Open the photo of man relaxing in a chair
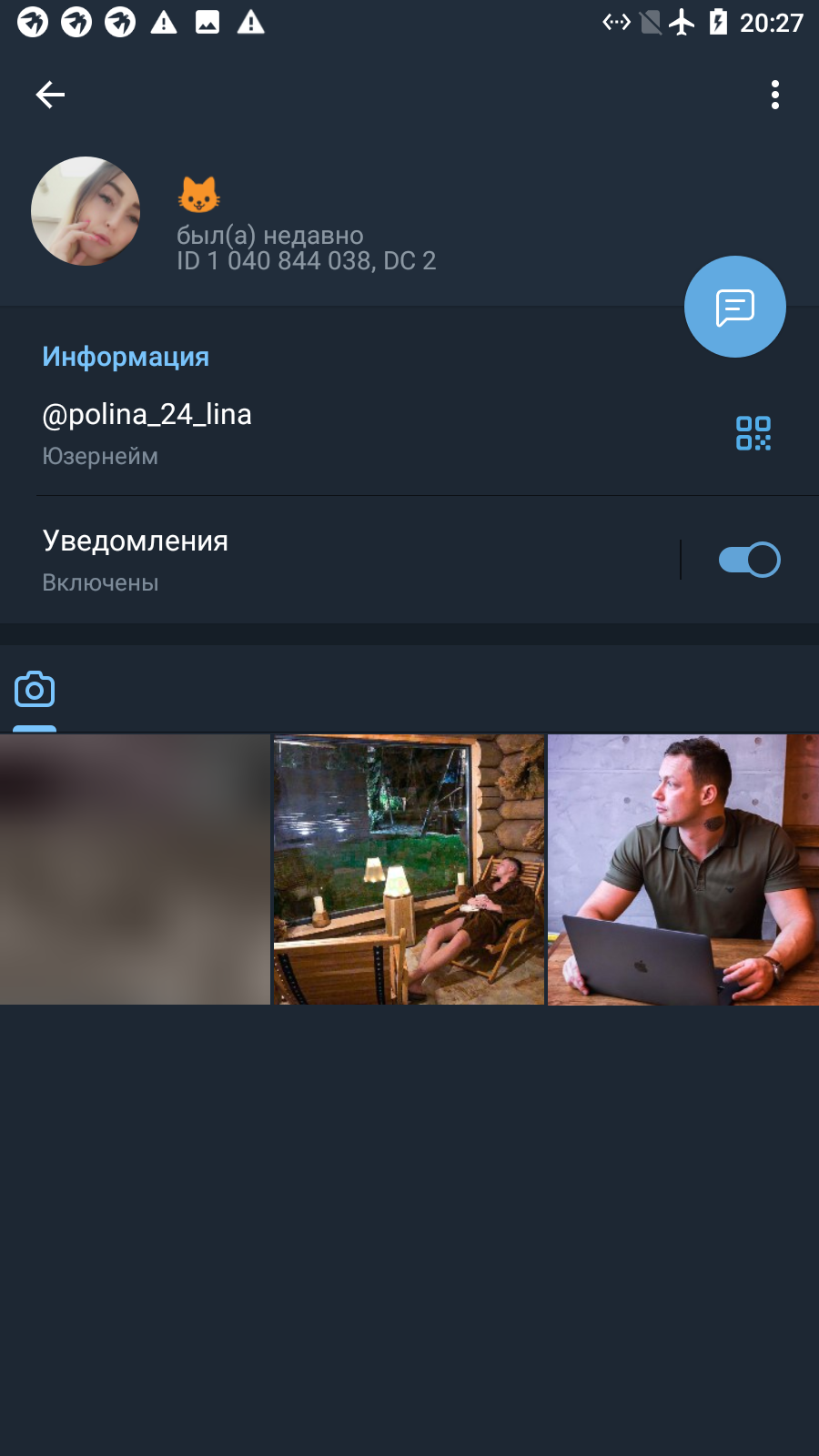 [x=409, y=870]
